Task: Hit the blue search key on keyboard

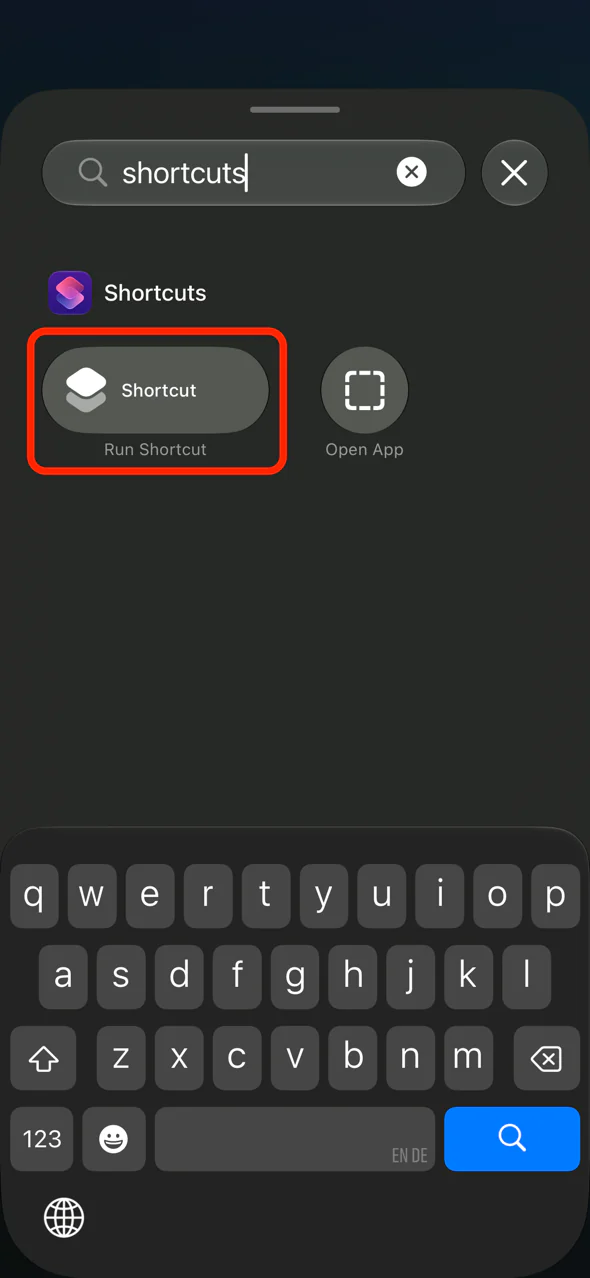Action: [x=512, y=1138]
